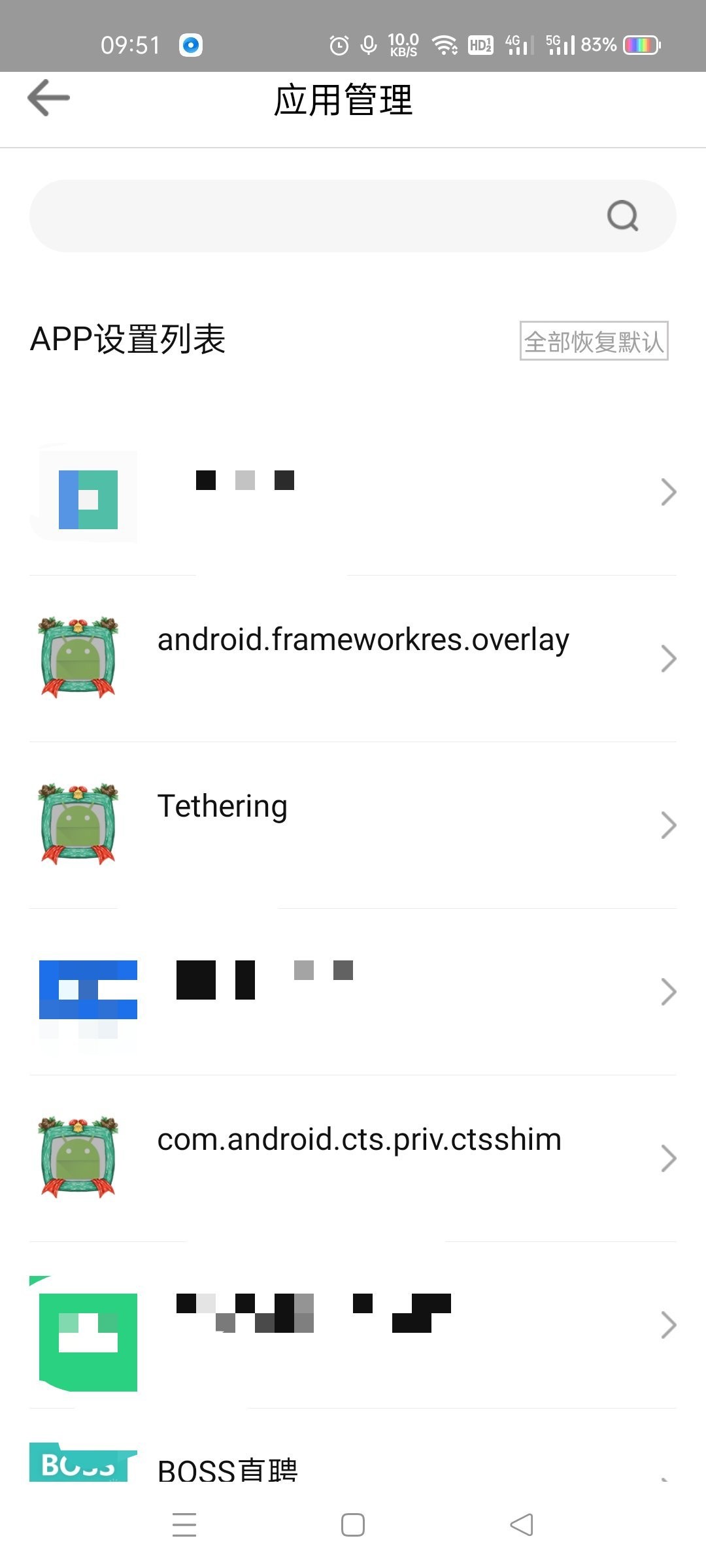
Task: Click the search magnifier icon
Action: [622, 216]
